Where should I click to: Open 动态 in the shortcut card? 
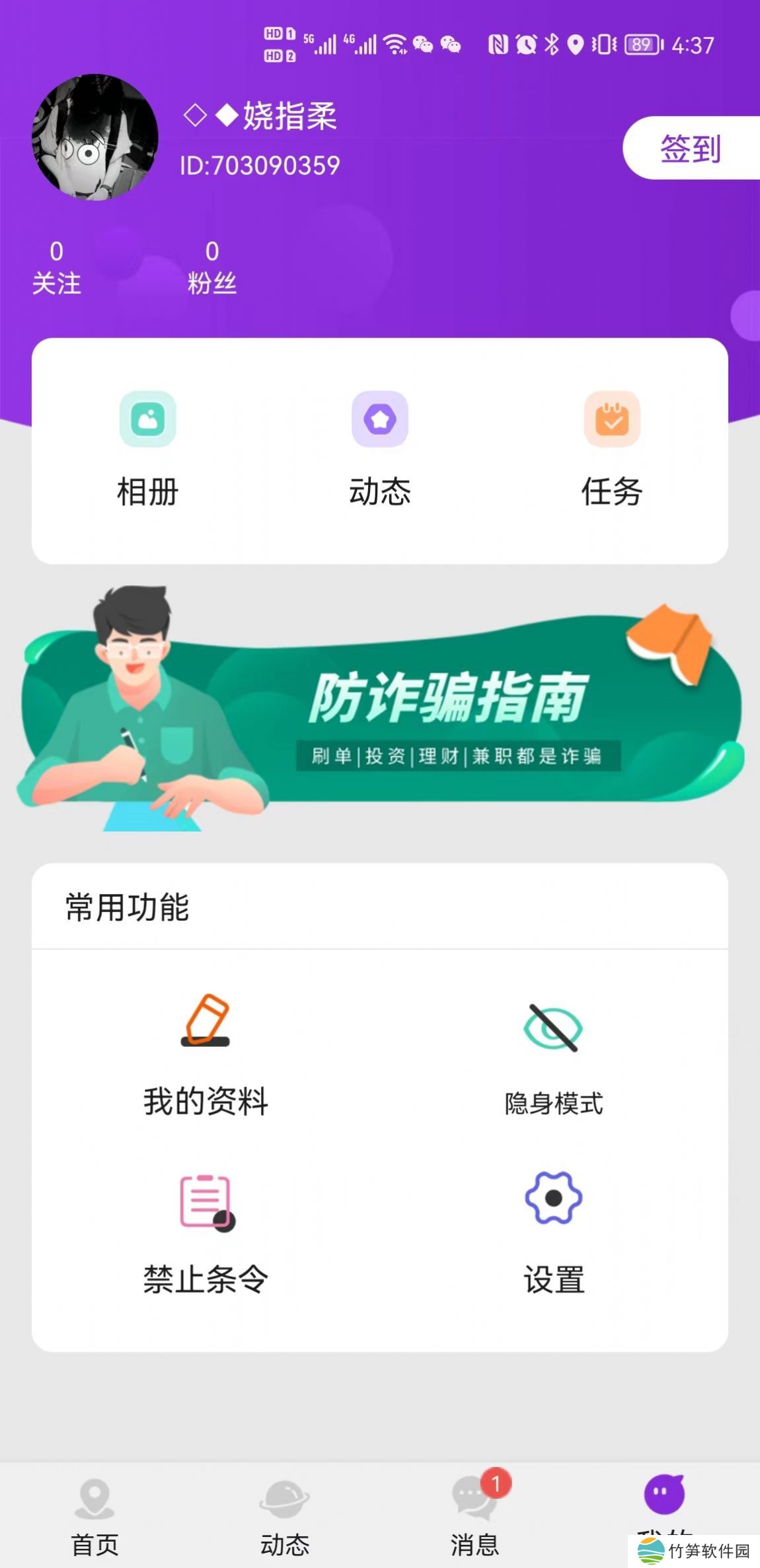coord(380,449)
